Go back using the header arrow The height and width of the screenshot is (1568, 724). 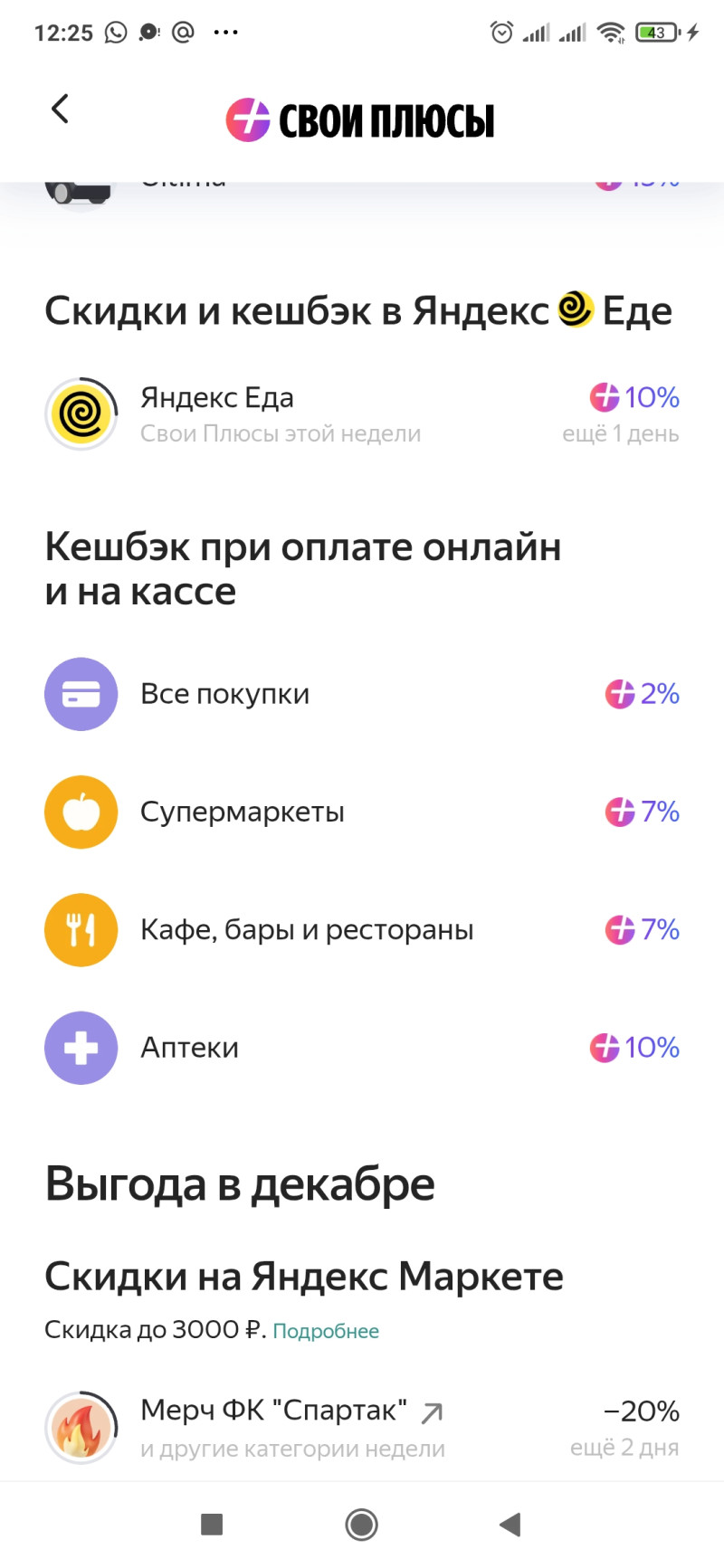coord(60,109)
